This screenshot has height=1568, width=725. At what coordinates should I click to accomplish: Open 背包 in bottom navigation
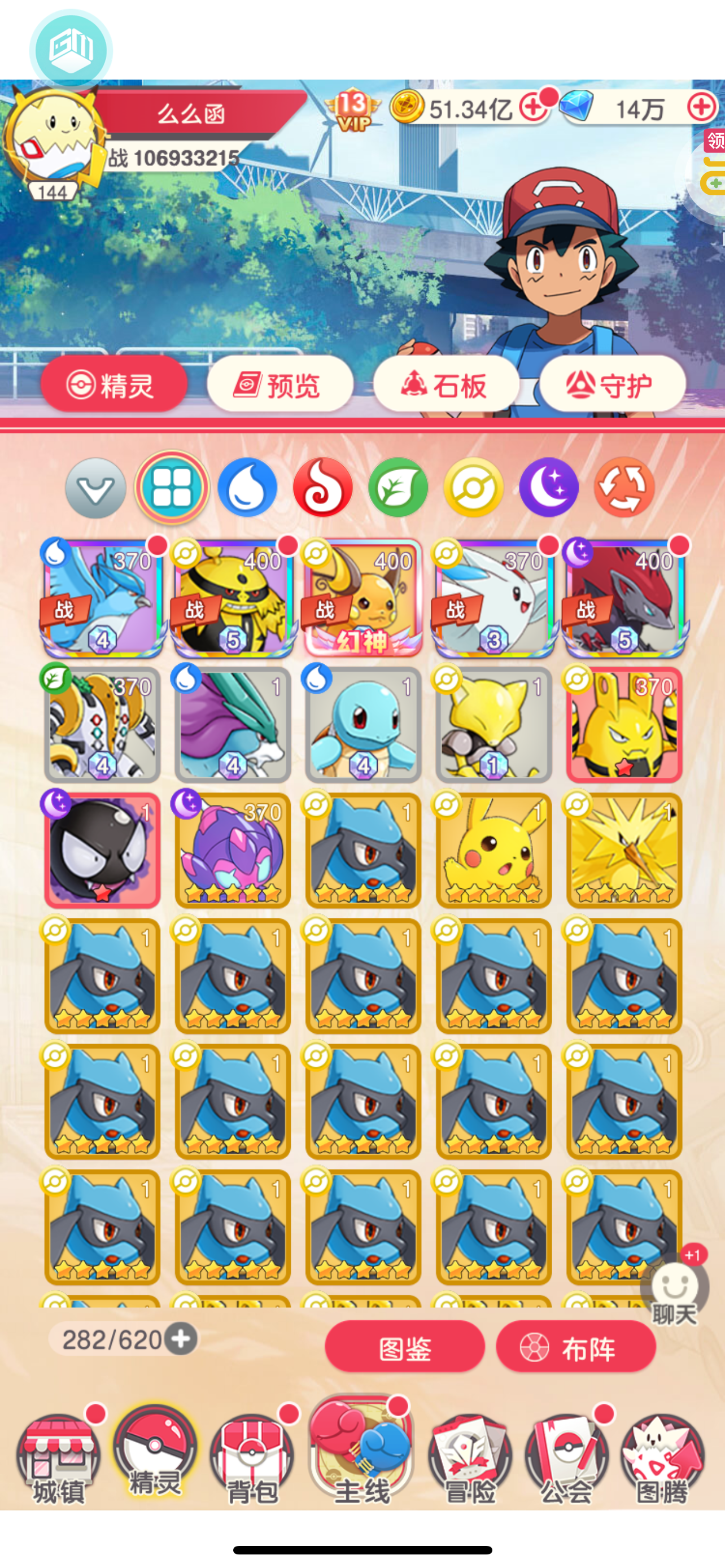click(252, 1458)
